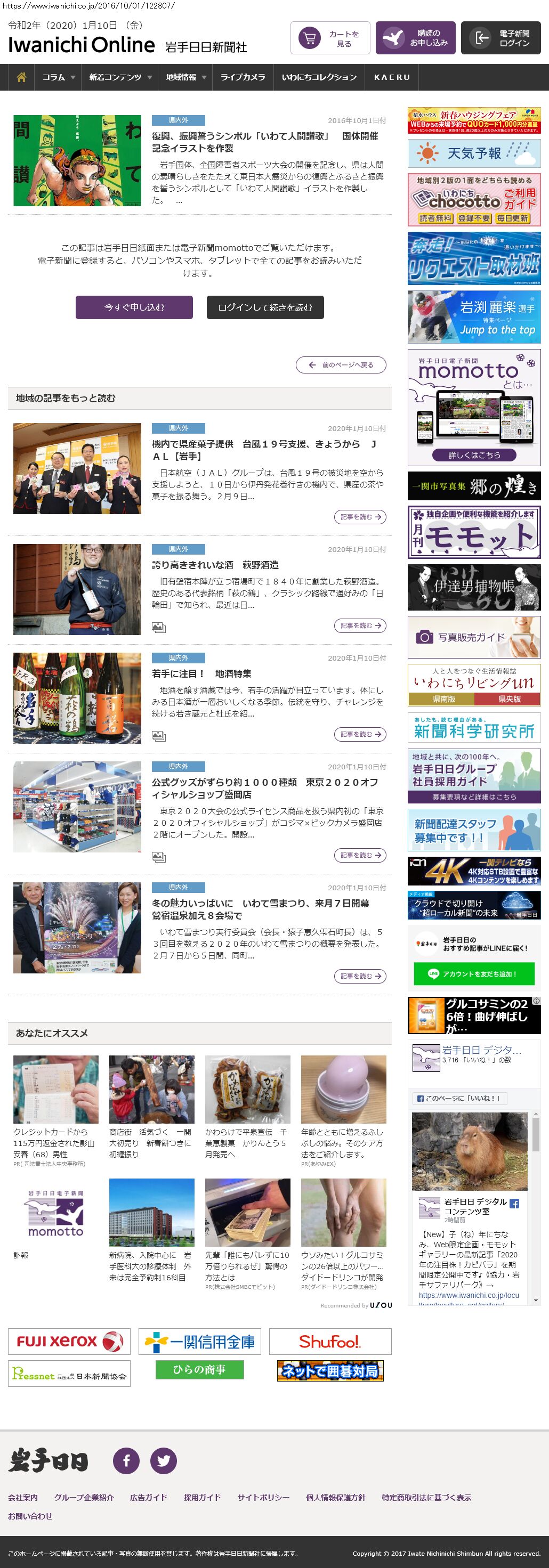Open the 会社案内 footer link

[23, 1497]
